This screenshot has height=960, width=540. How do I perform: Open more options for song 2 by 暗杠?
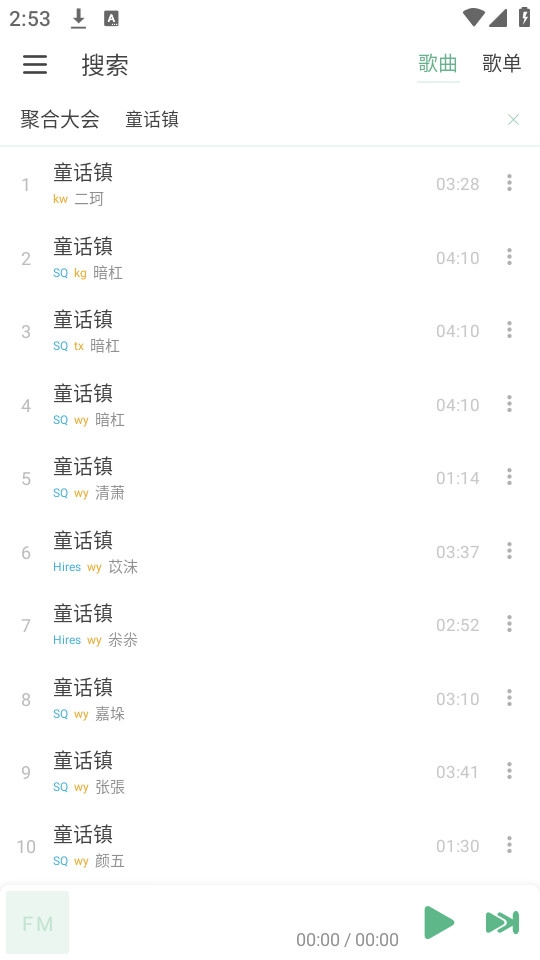(509, 257)
